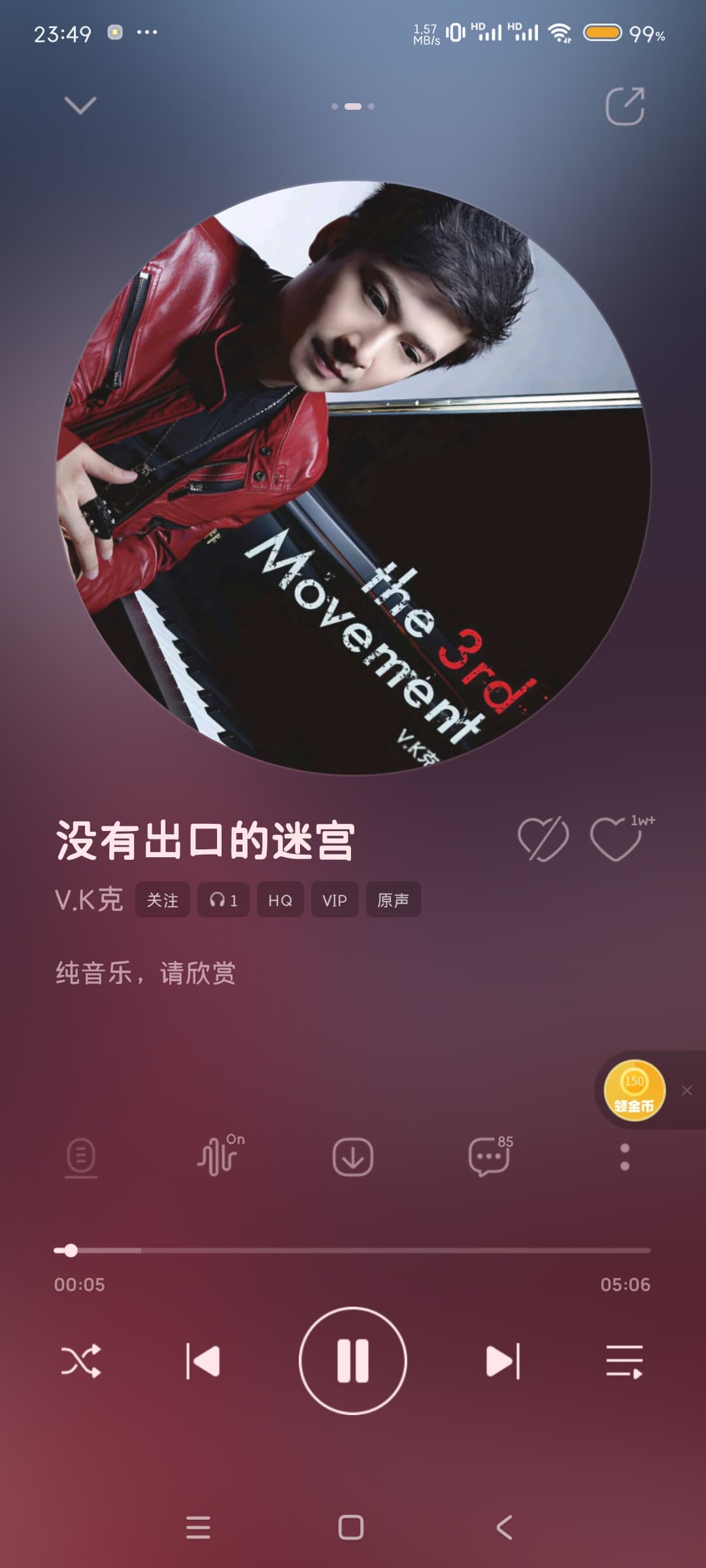The width and height of the screenshot is (706, 1568).
Task: Open the three-dot more options menu
Action: (x=624, y=1157)
